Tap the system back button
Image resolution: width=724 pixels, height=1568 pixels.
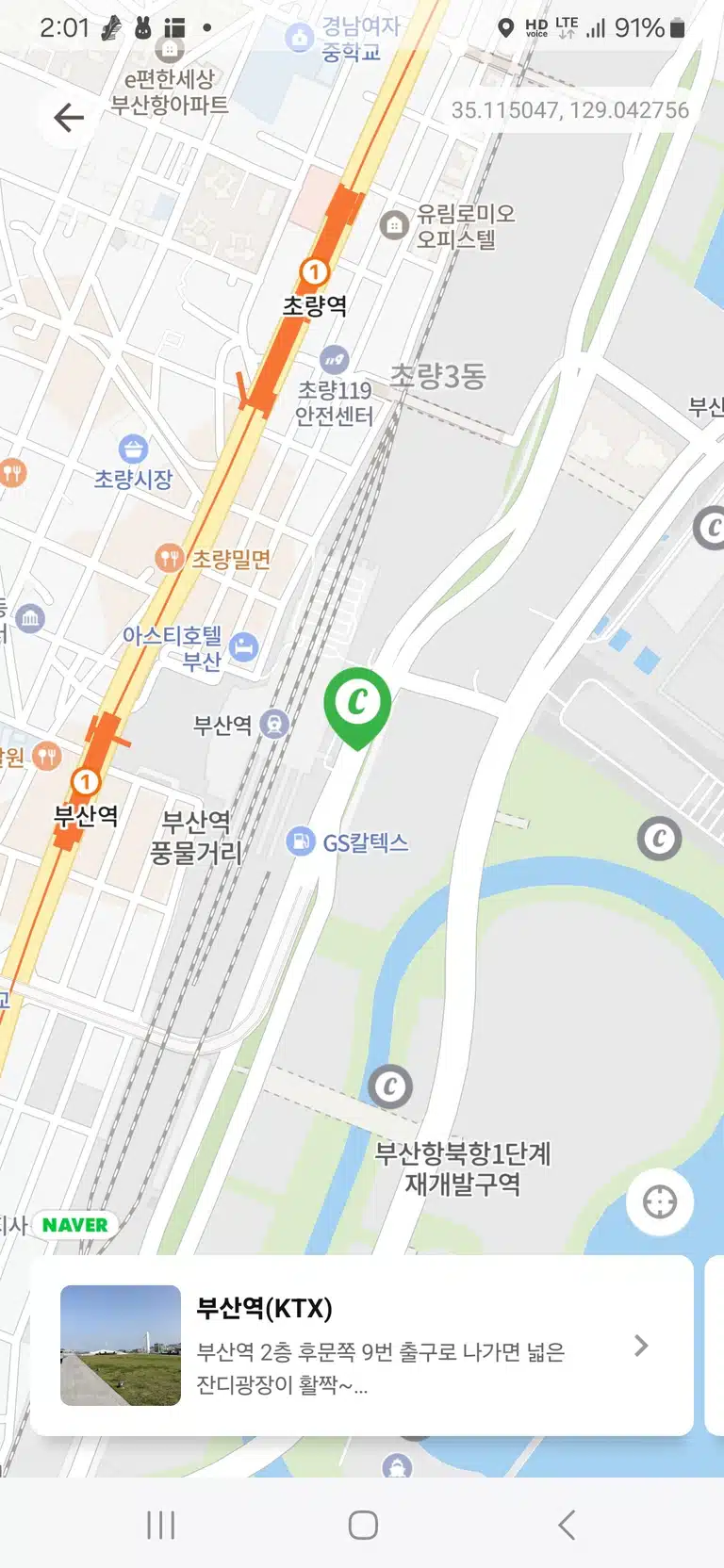(566, 1525)
